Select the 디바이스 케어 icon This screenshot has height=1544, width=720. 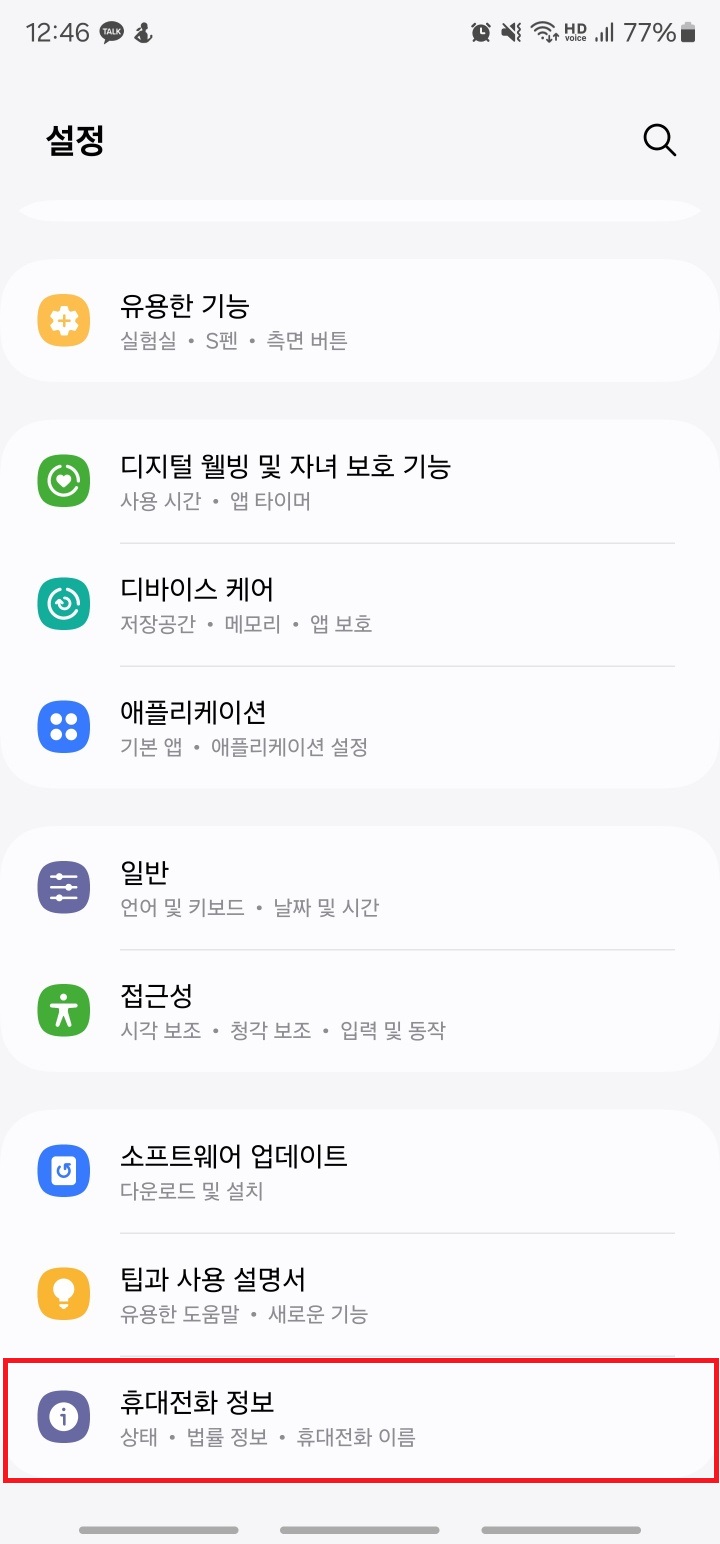63,602
